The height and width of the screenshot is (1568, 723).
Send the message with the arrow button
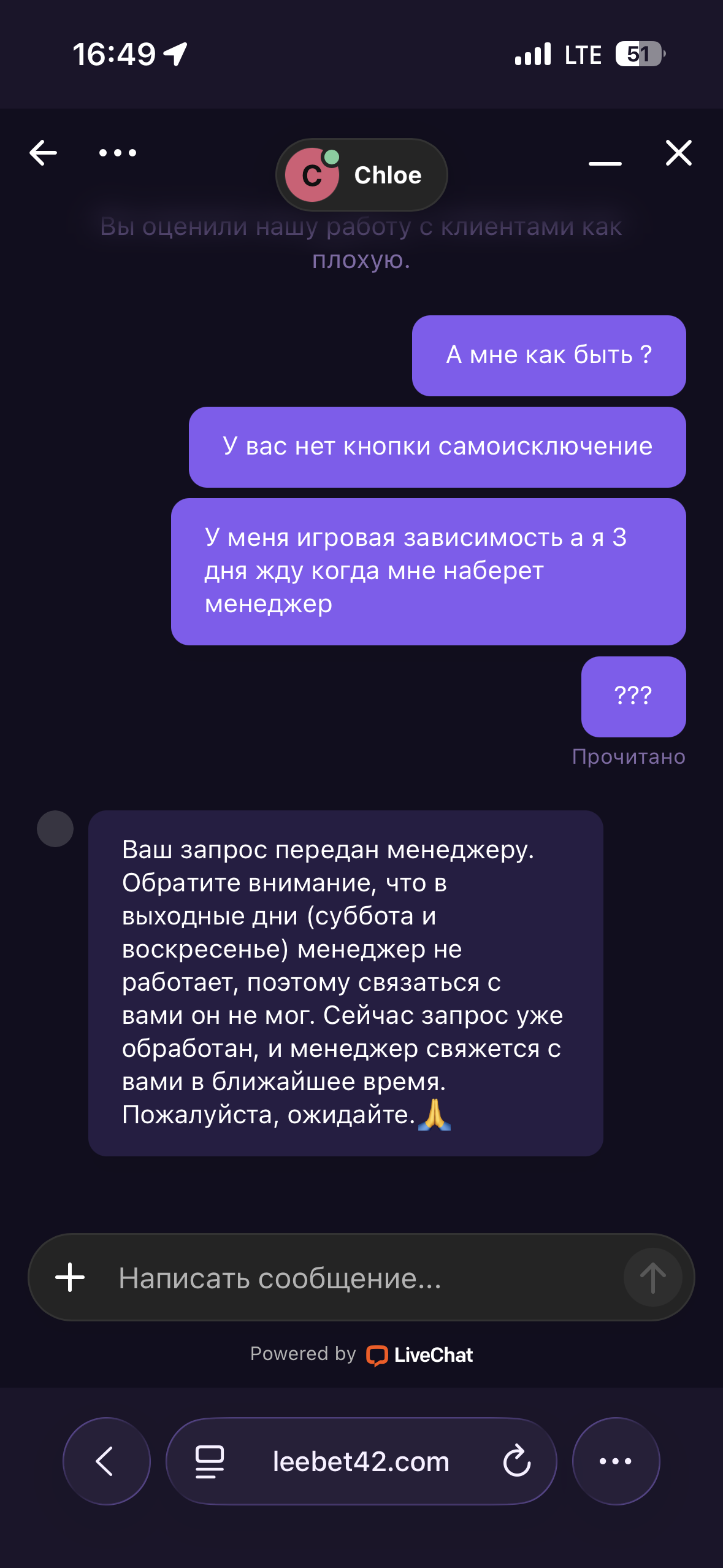(x=652, y=1277)
